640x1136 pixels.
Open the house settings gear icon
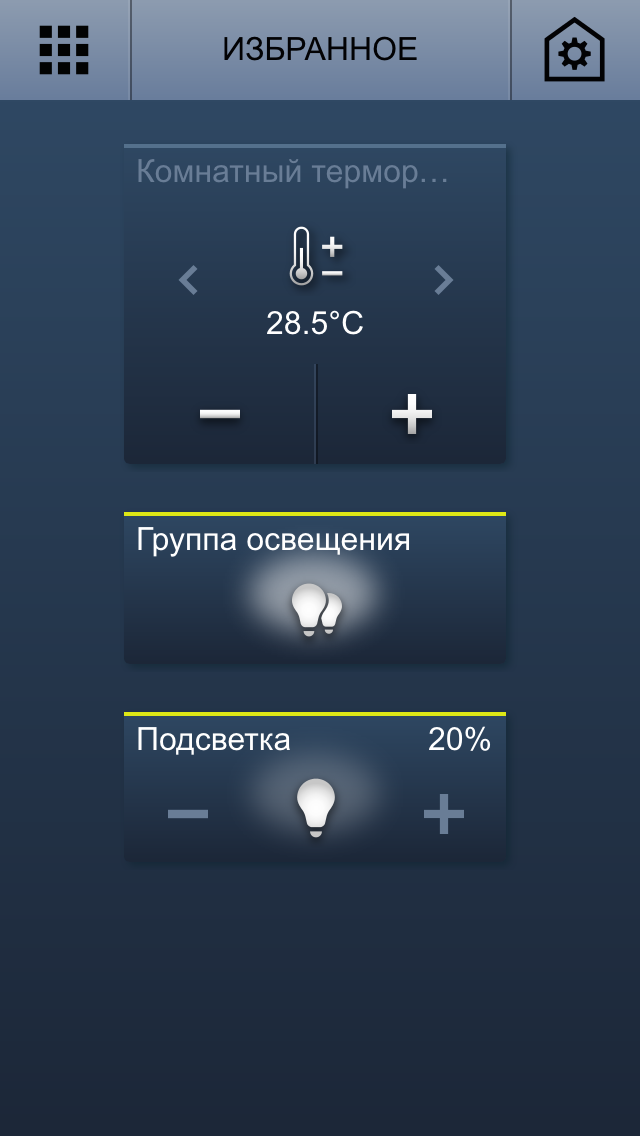tap(574, 50)
